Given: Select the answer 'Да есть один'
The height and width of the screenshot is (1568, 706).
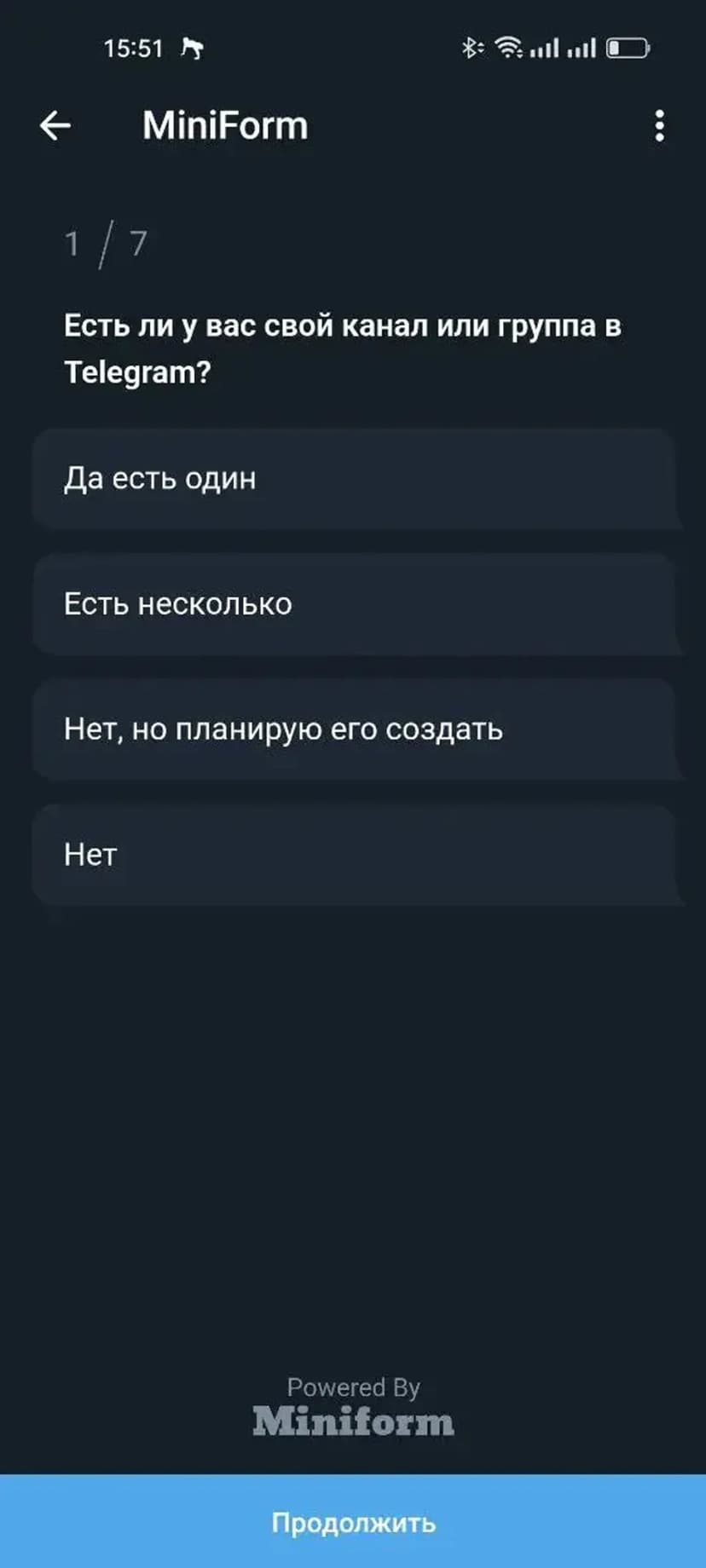Looking at the screenshot, I should click(354, 479).
